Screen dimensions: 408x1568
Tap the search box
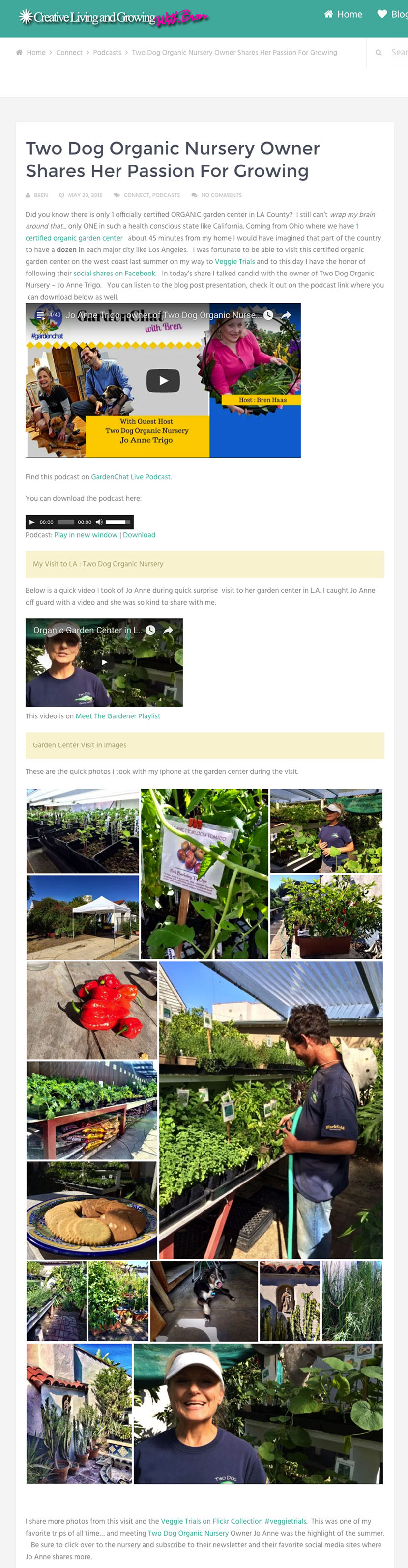click(396, 53)
